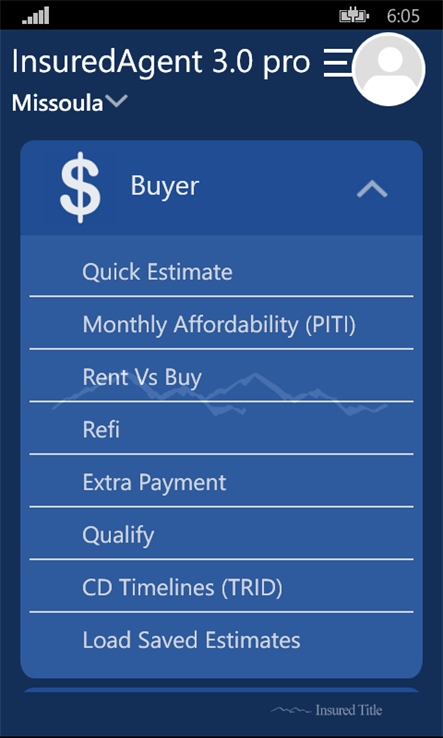The height and width of the screenshot is (738, 443).
Task: Go to Refi
Action: [x=221, y=429]
